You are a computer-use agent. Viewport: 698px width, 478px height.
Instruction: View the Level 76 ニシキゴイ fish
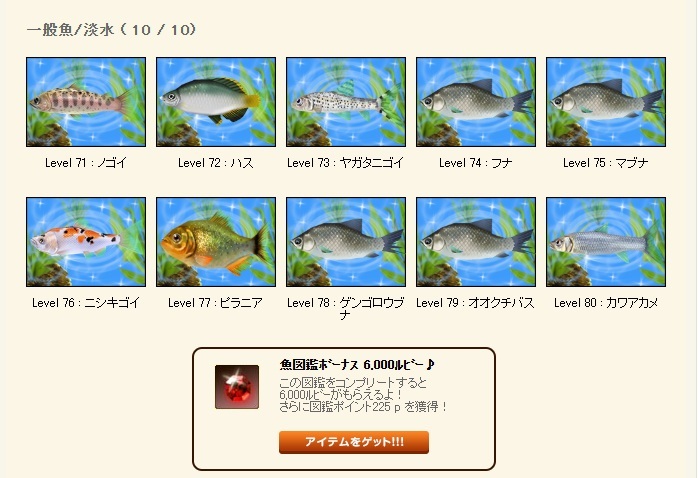click(86, 242)
